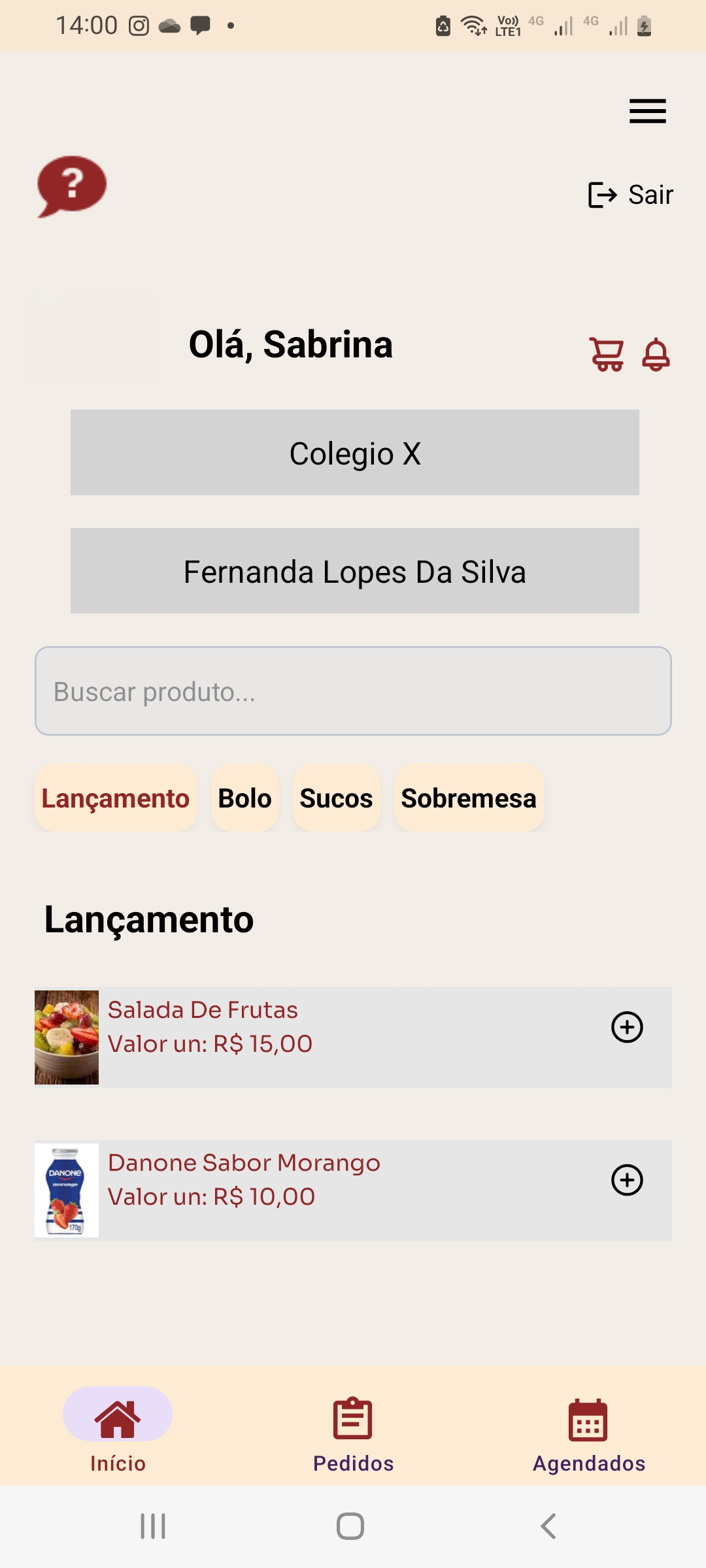Select the Sobremesa category filter
This screenshot has height=1568, width=706.
click(x=469, y=798)
